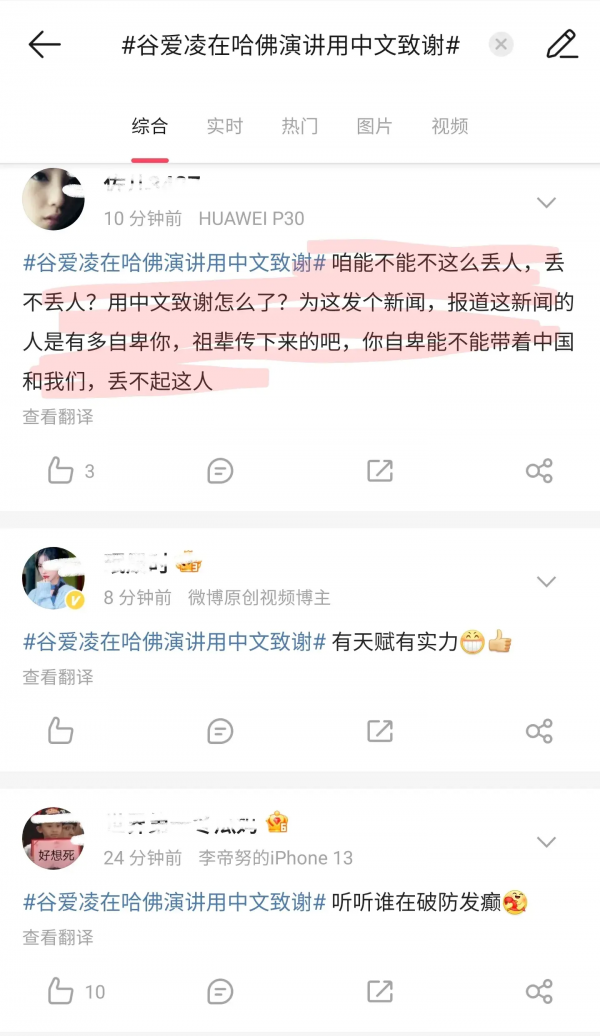The height and width of the screenshot is (1036, 600).
Task: Comment on the HUAWEI P30 user's post
Action: pyautogui.click(x=220, y=471)
